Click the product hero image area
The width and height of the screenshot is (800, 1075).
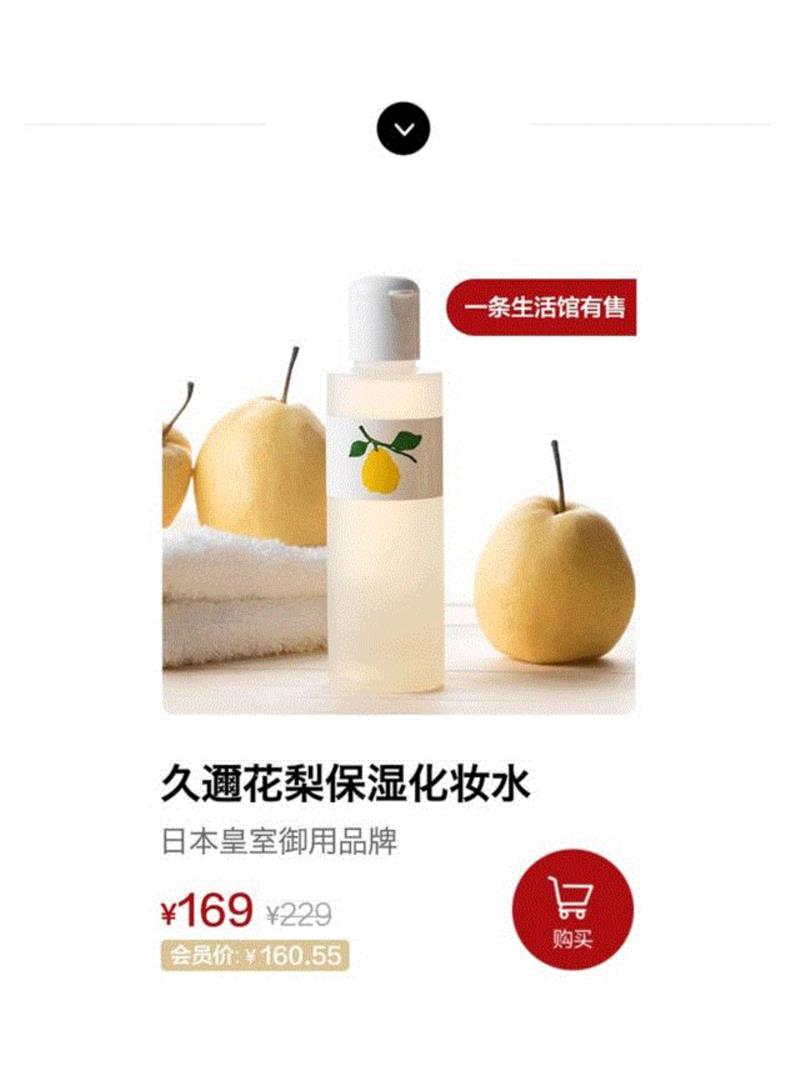400,490
